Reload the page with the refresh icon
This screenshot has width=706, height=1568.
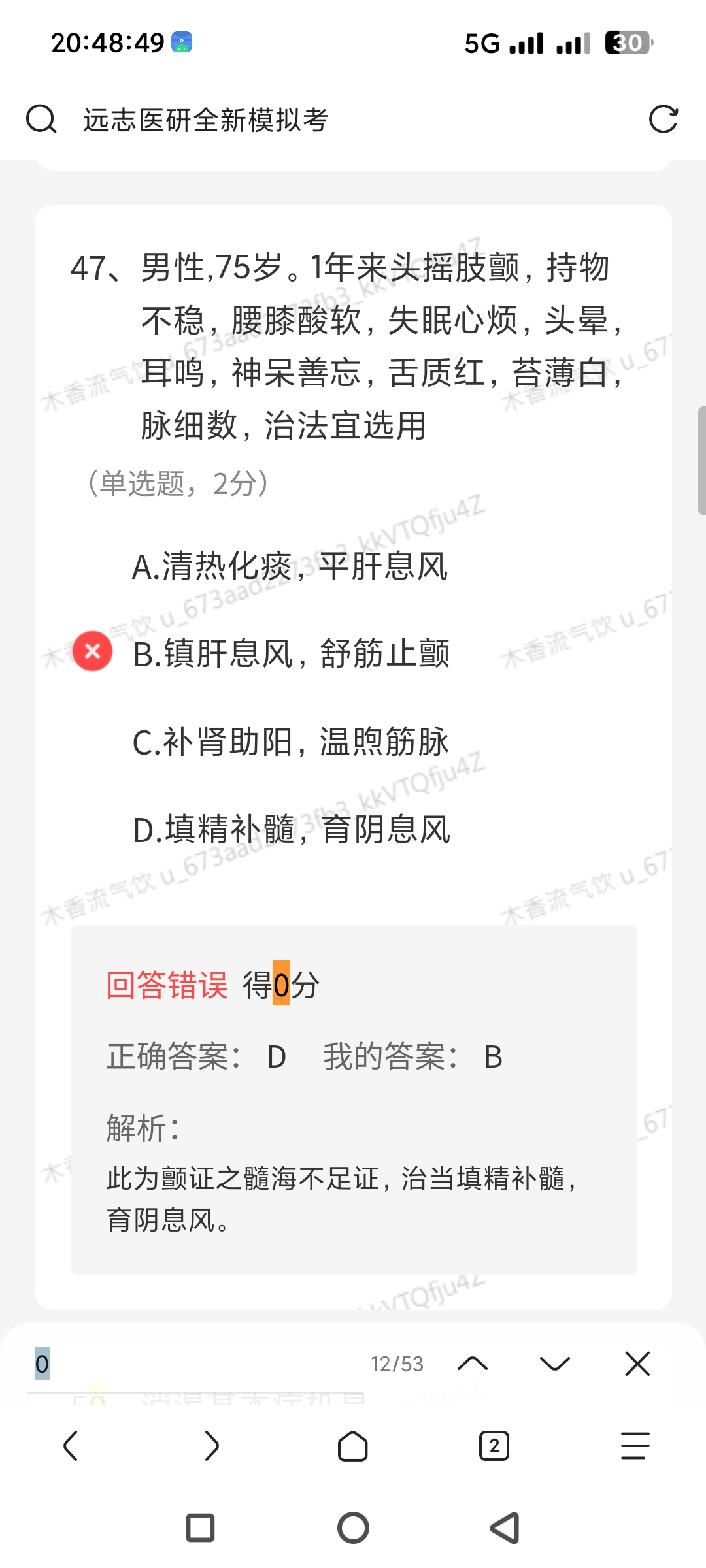(x=663, y=120)
